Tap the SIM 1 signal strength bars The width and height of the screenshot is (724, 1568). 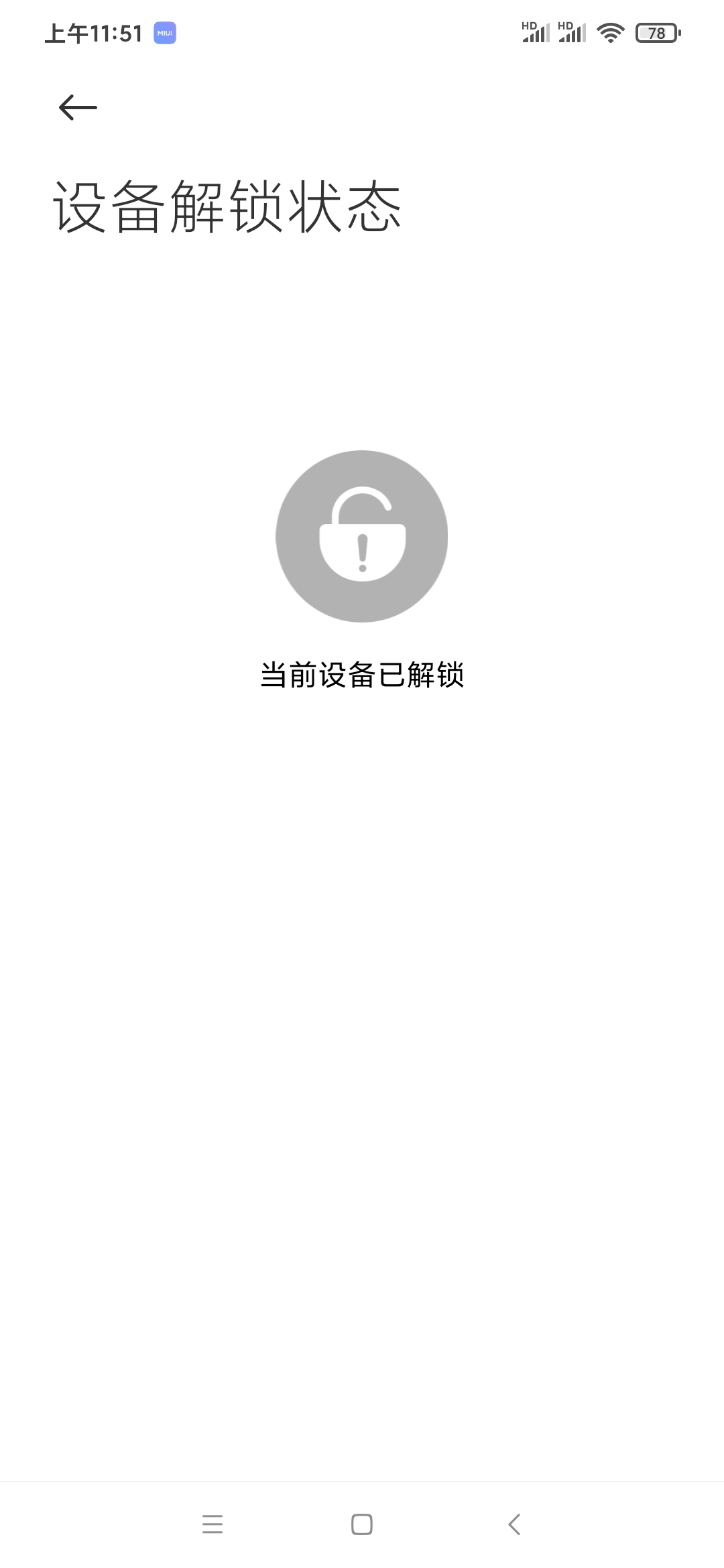point(535,35)
